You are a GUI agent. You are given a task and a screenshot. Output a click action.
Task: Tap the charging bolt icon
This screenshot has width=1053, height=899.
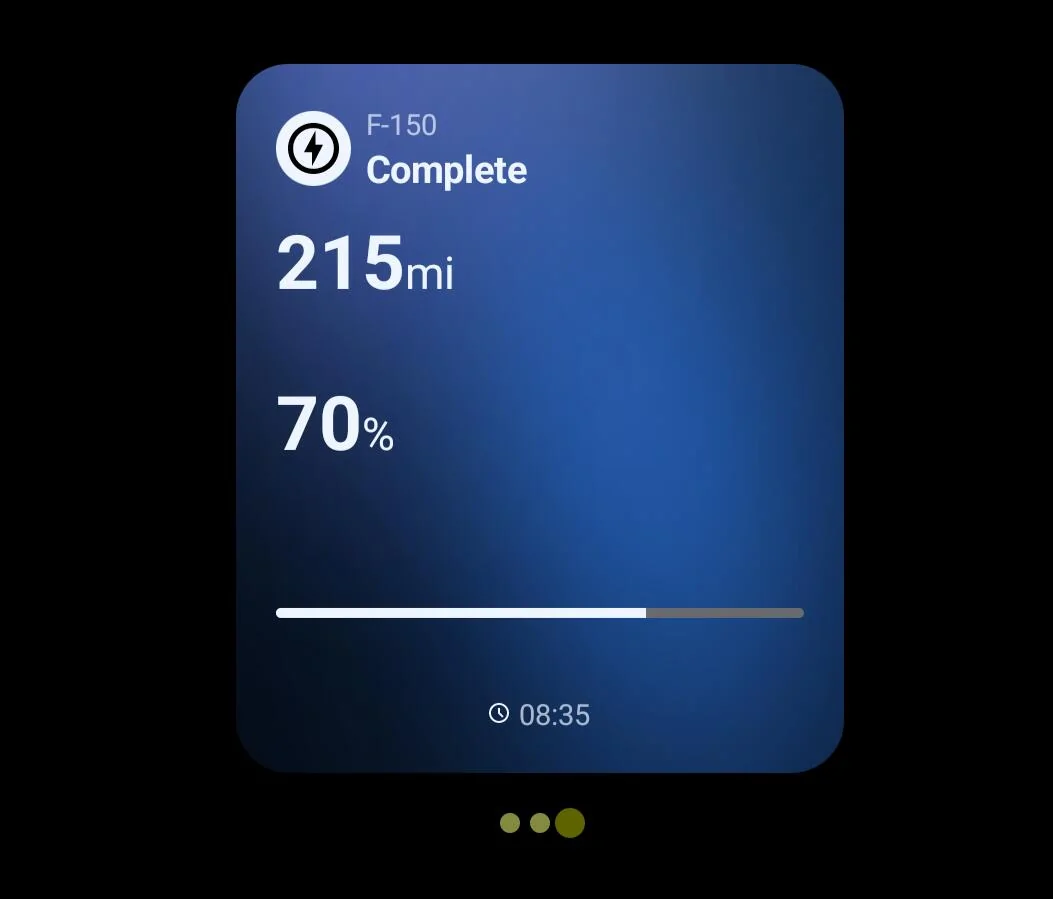[313, 149]
